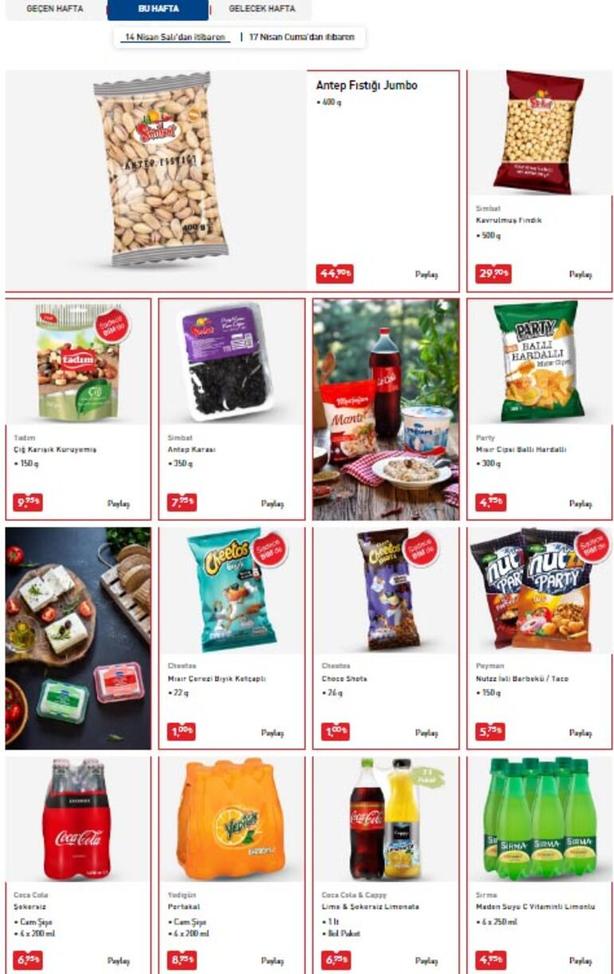Share the Kavrulmuş Fındık product
The image size is (614, 974).
tap(580, 274)
